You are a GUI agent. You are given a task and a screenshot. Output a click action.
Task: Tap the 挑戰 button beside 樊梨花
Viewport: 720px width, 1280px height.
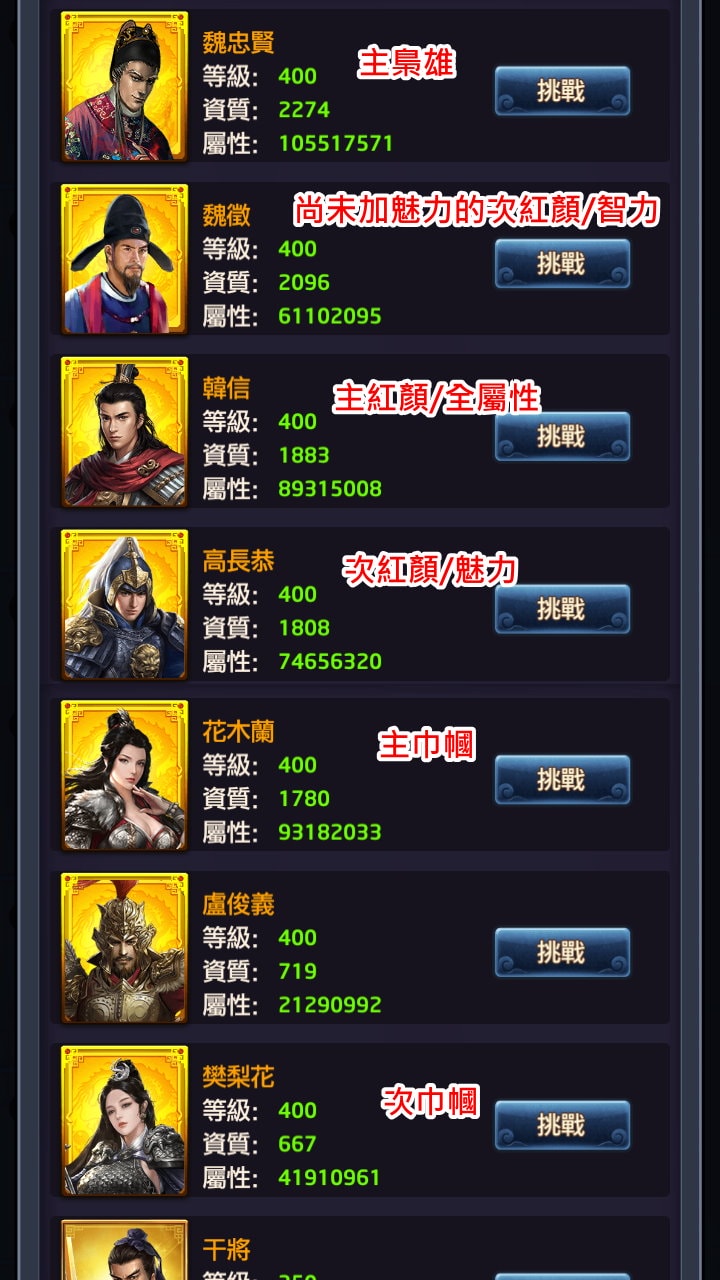[x=562, y=1125]
